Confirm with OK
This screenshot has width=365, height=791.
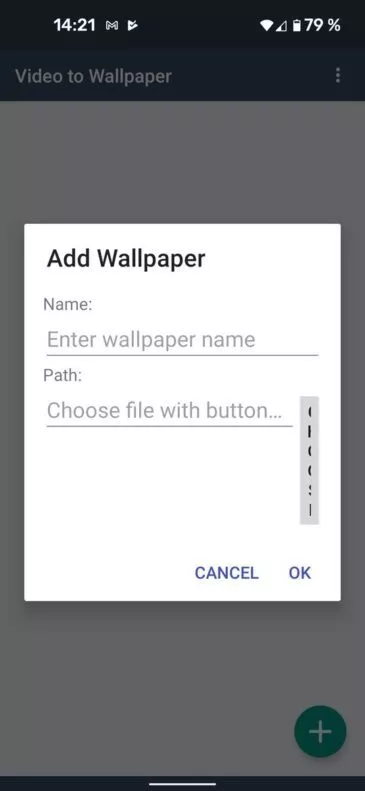299,573
